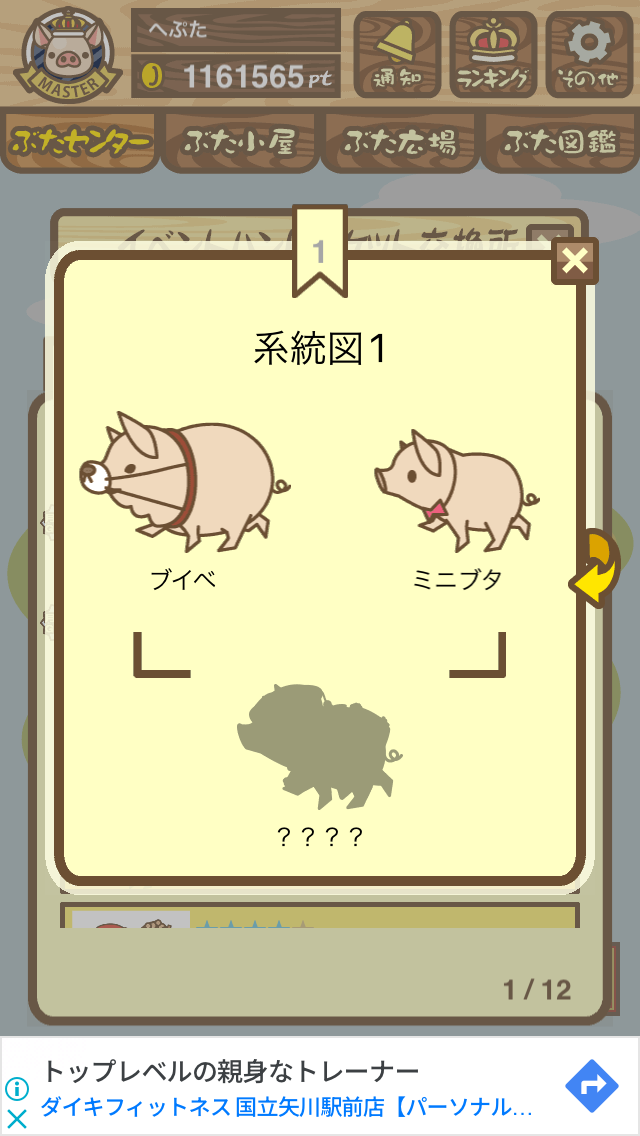Close the 系統図1 popup
The height and width of the screenshot is (1136, 640).
coord(575,261)
